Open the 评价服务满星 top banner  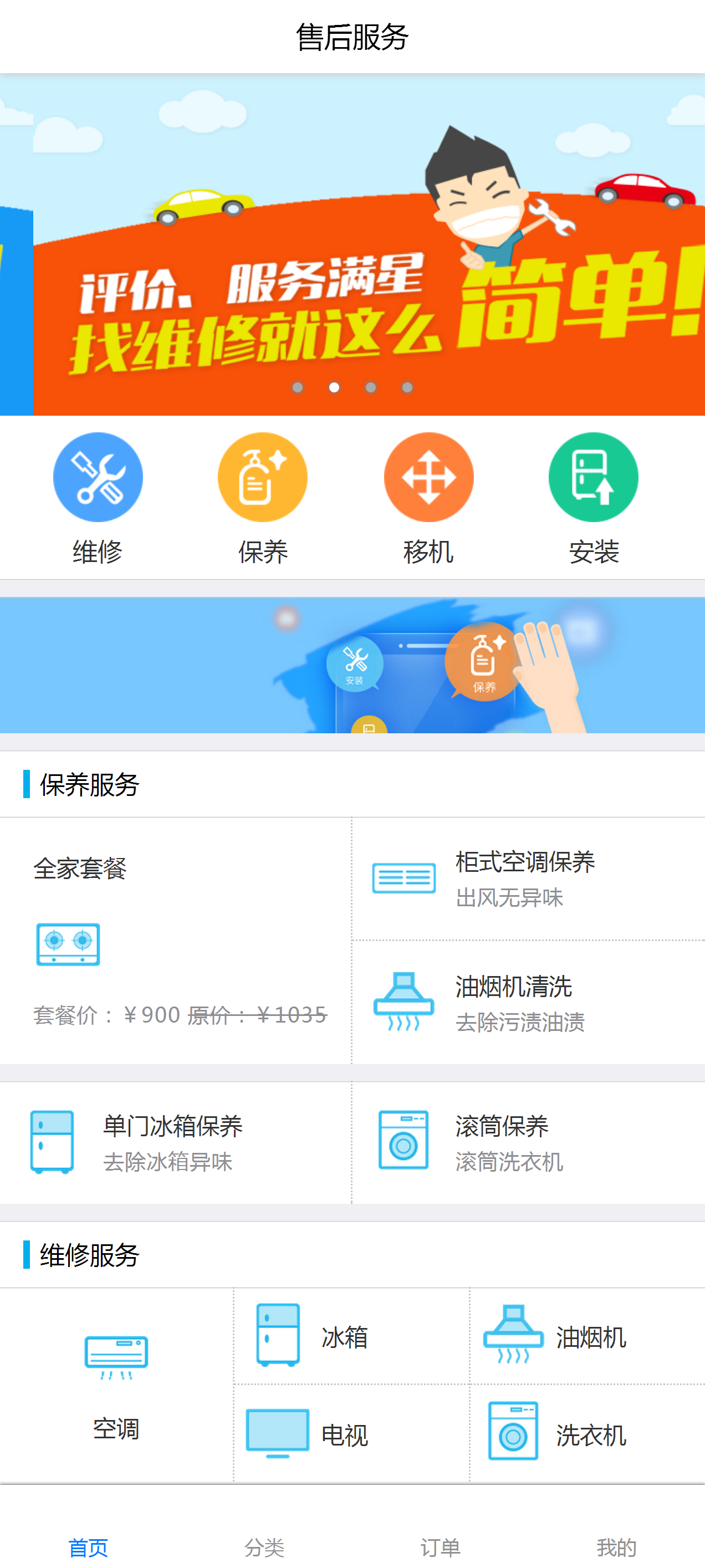tap(352, 243)
